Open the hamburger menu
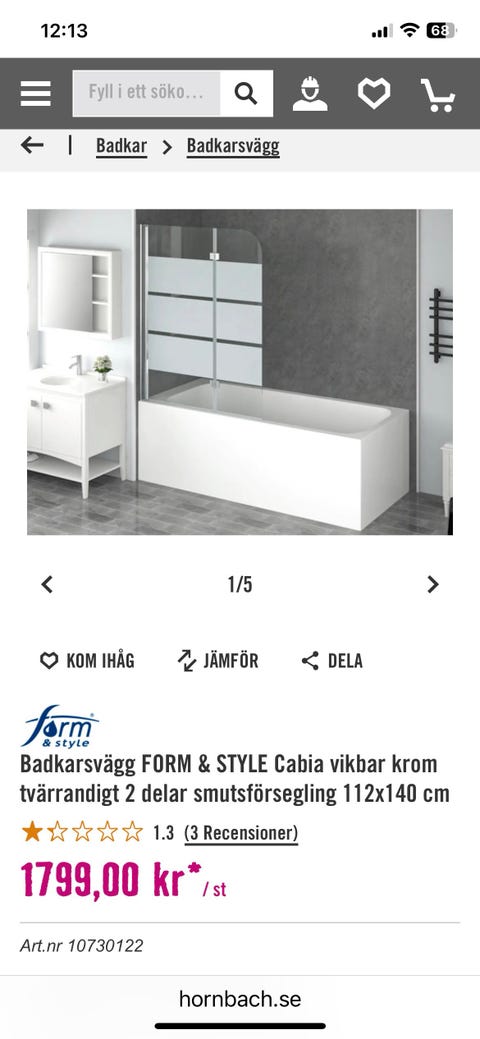The image size is (480, 1039). [x=36, y=93]
